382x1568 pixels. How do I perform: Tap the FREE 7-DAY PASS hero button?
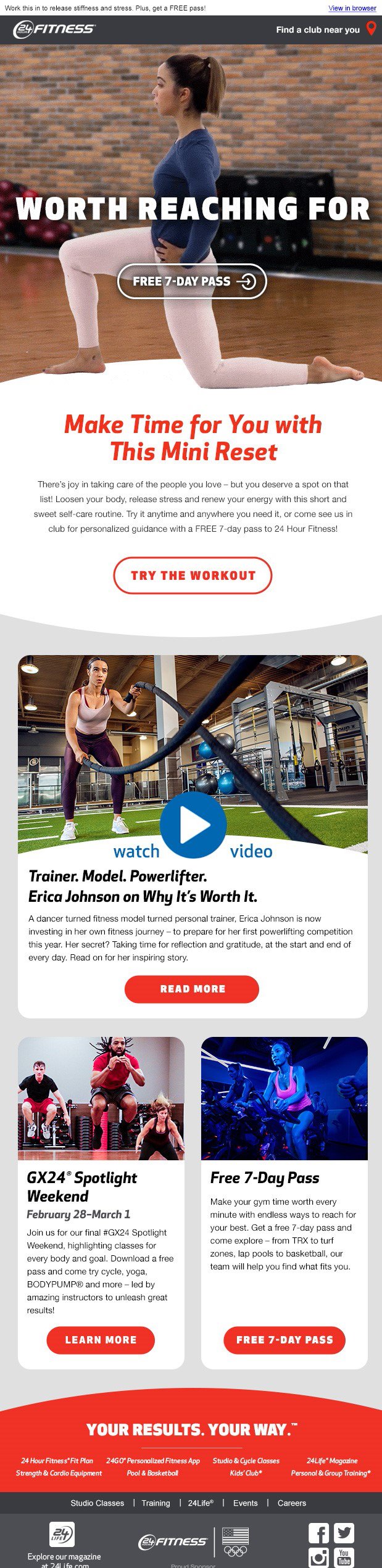click(x=192, y=281)
